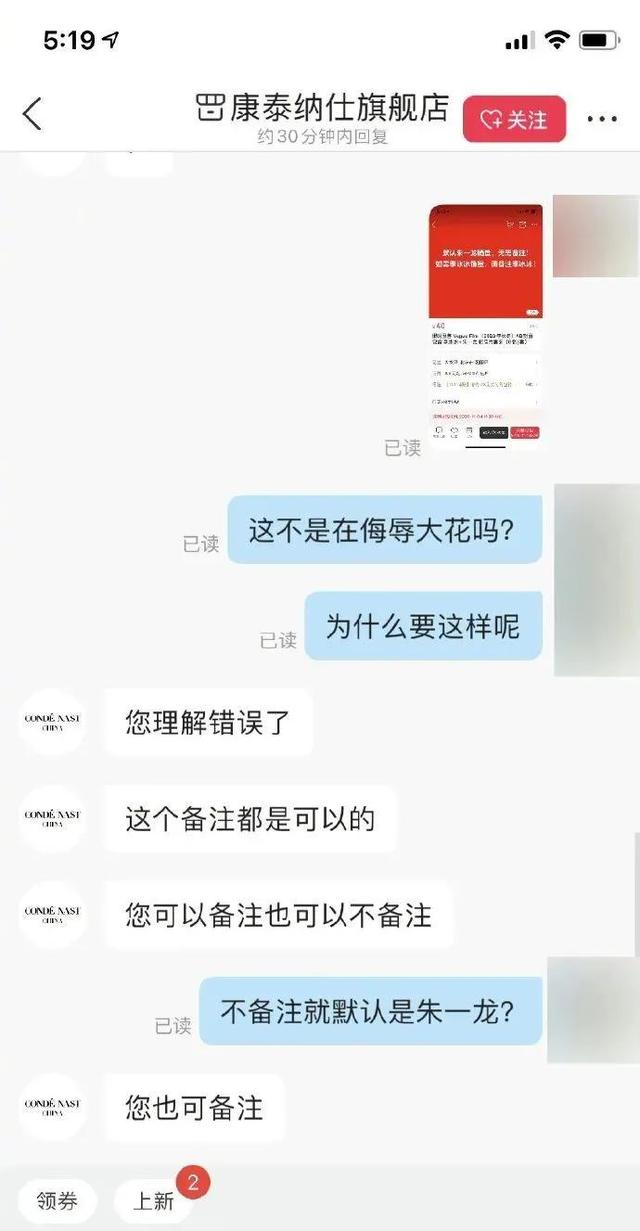Open 康泰纳仕旗舰店 store title

click(323, 108)
